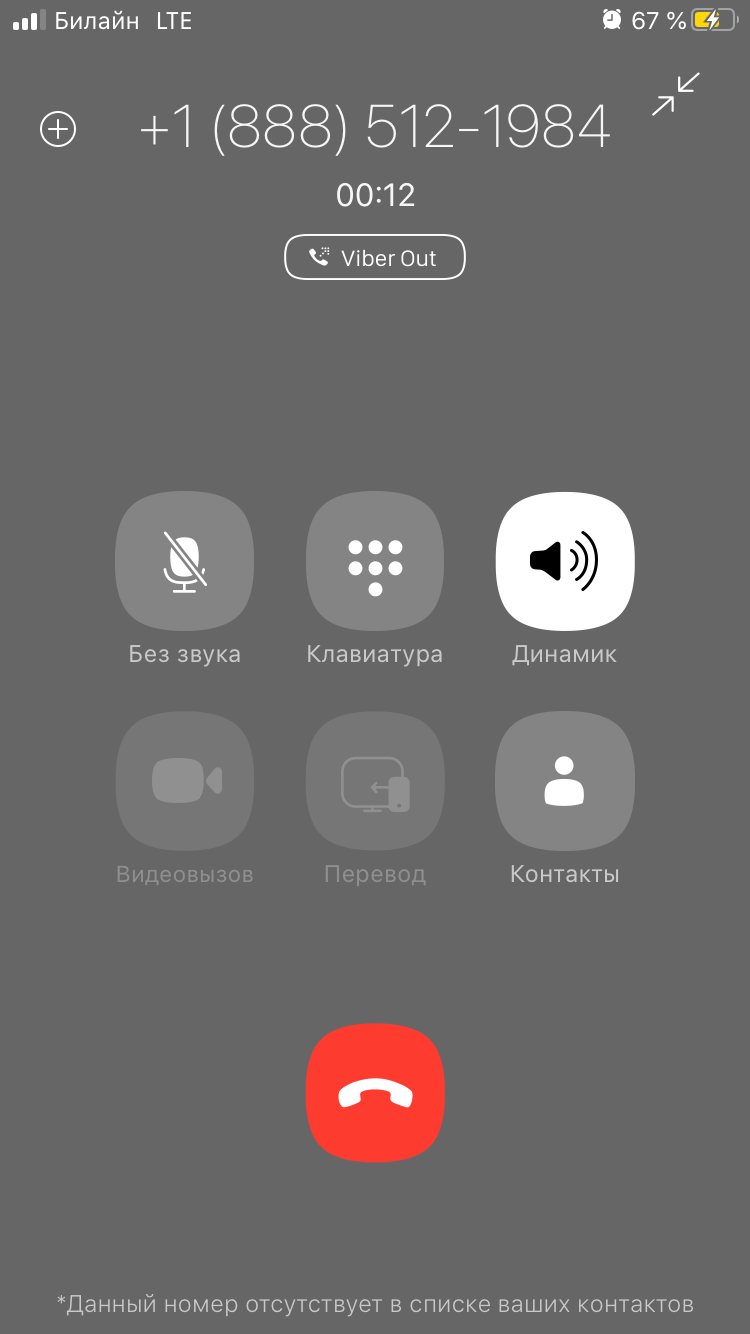
Task: End the call with the red button
Action: 375,1093
